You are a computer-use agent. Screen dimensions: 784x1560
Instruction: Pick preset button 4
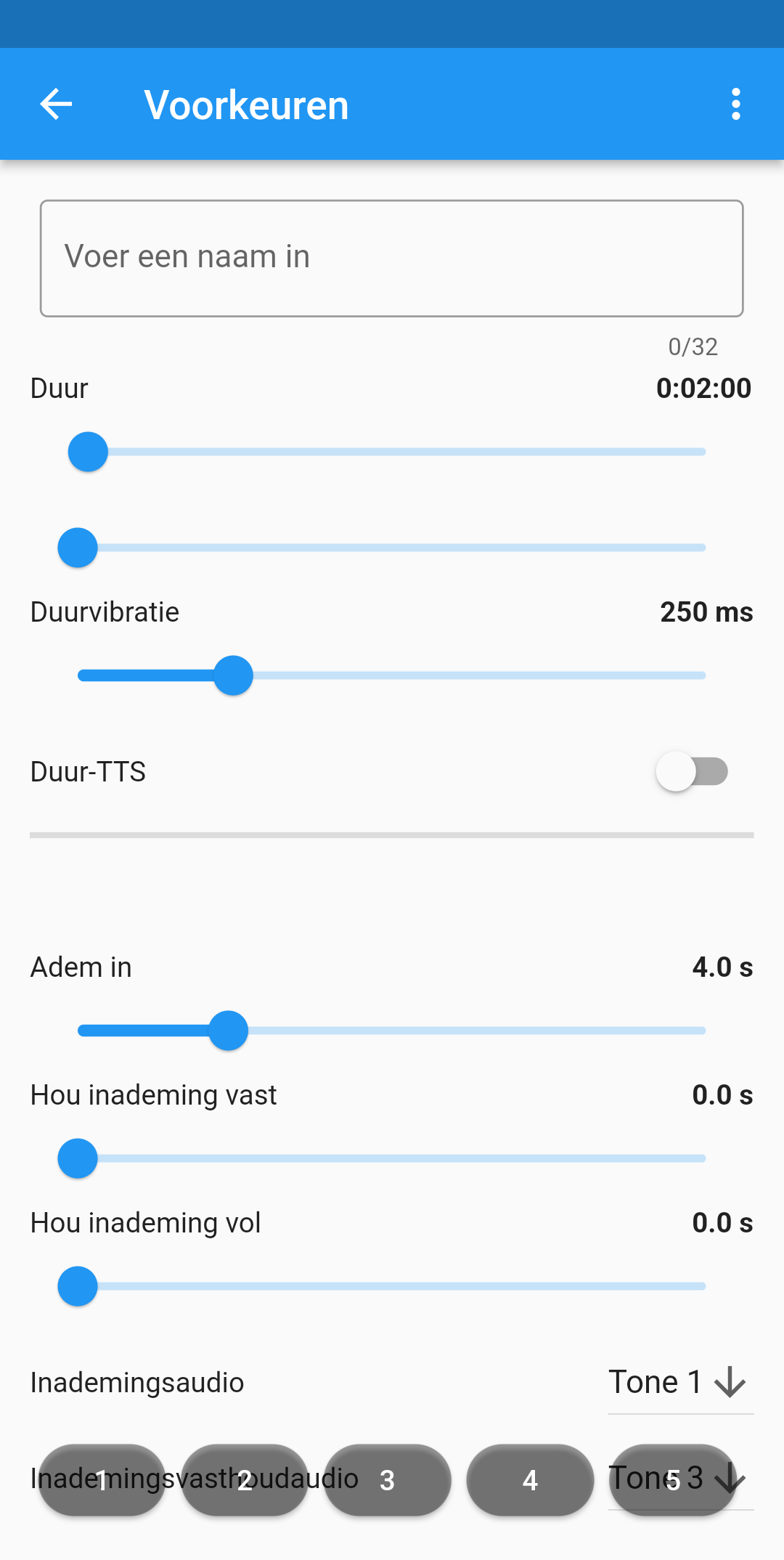coord(530,1480)
